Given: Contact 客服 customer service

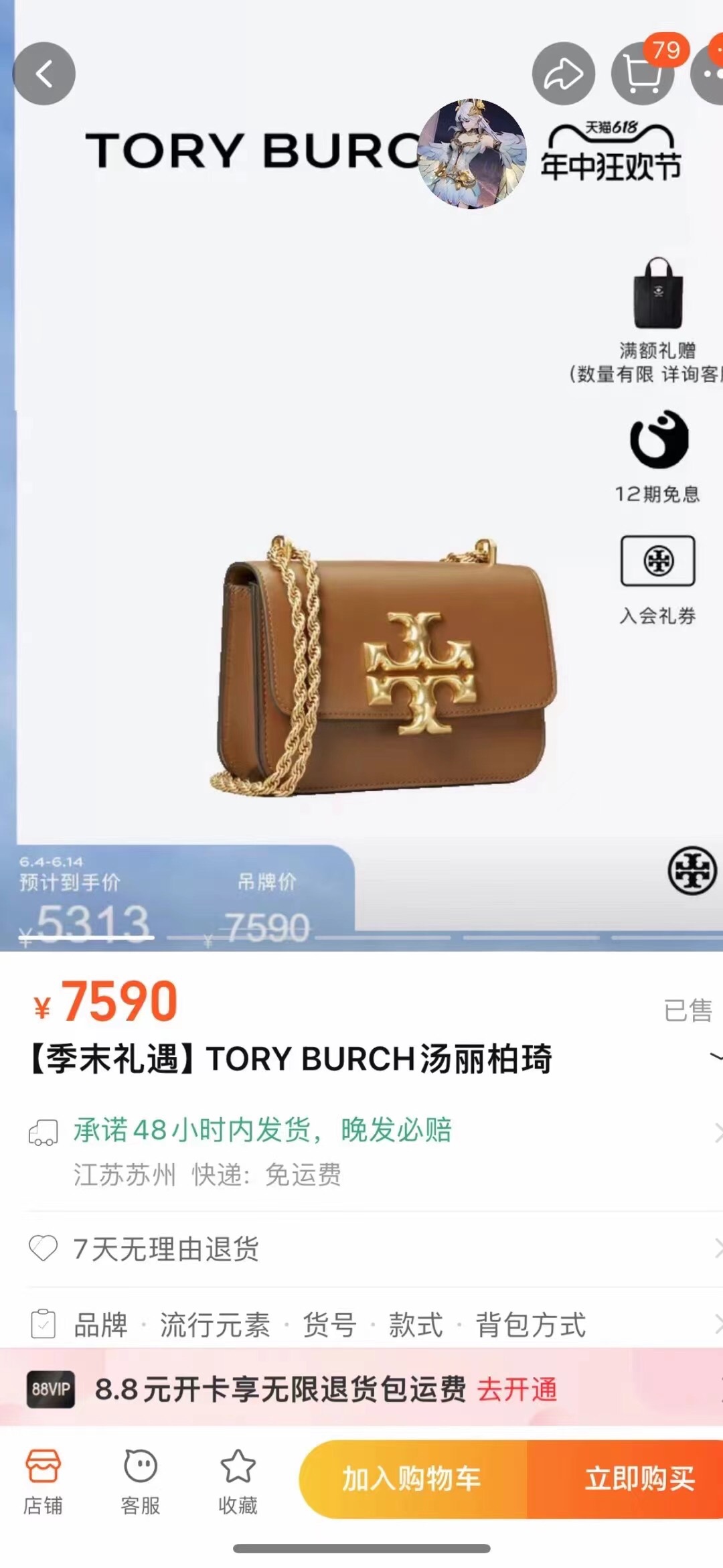Looking at the screenshot, I should tap(141, 1481).
